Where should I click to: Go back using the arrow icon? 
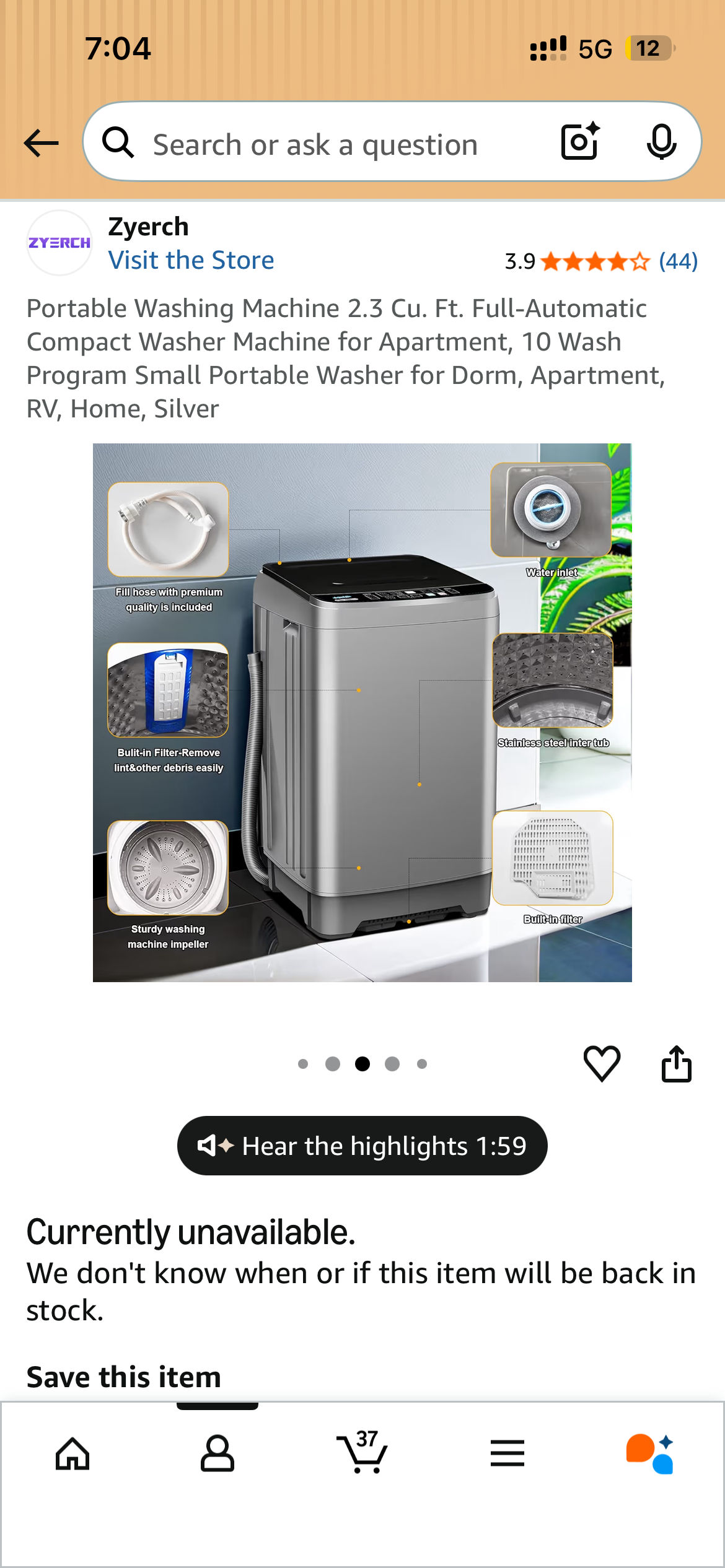click(x=41, y=143)
